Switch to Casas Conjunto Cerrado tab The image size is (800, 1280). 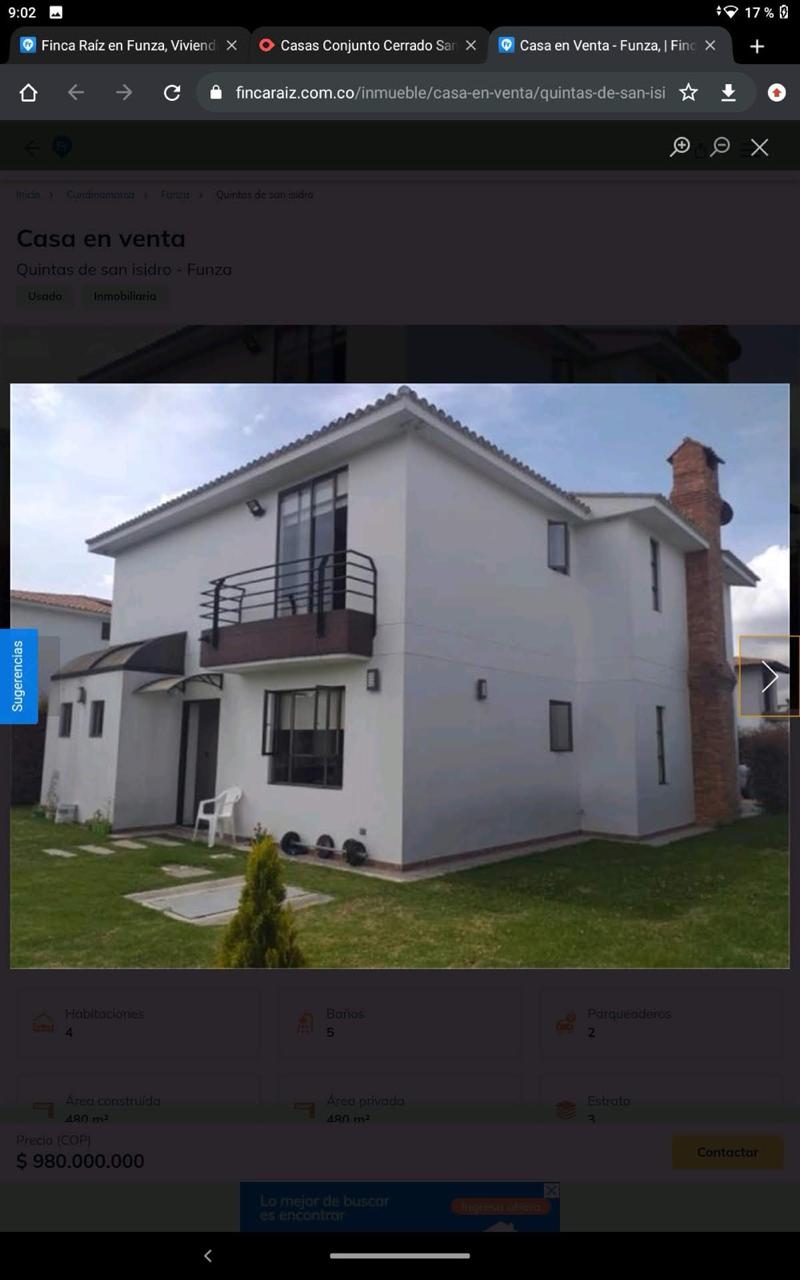(x=358, y=46)
